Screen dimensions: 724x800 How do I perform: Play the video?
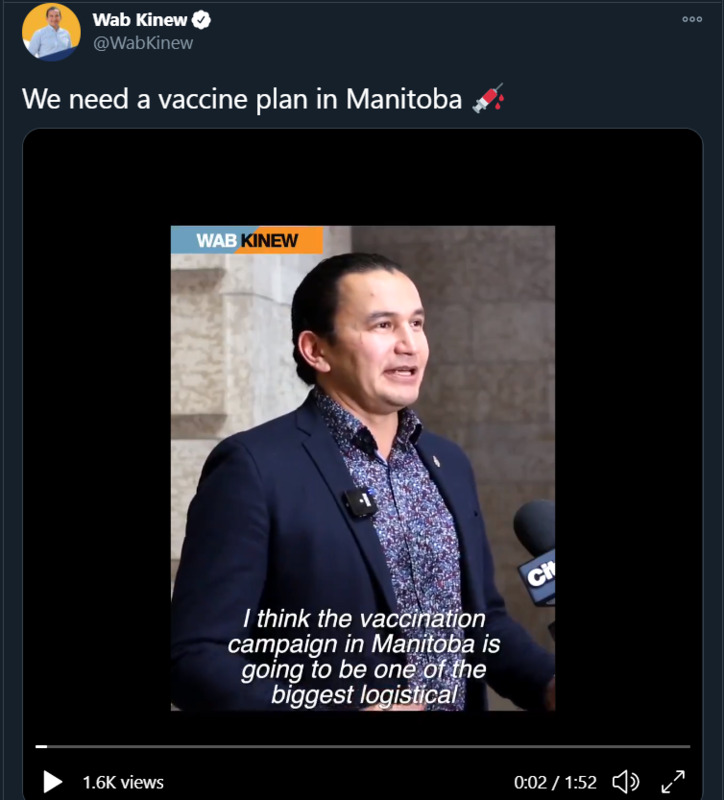pyautogui.click(x=52, y=781)
